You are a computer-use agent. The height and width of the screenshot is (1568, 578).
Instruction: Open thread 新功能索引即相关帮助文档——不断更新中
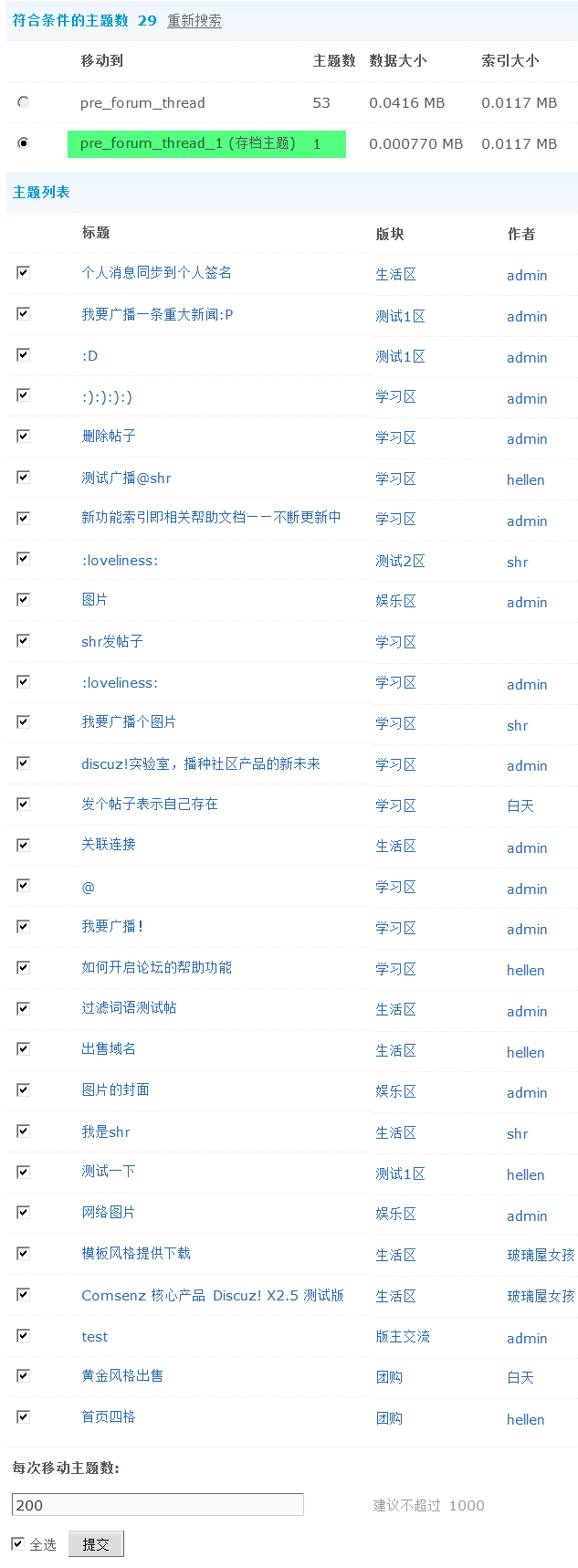pos(211,517)
